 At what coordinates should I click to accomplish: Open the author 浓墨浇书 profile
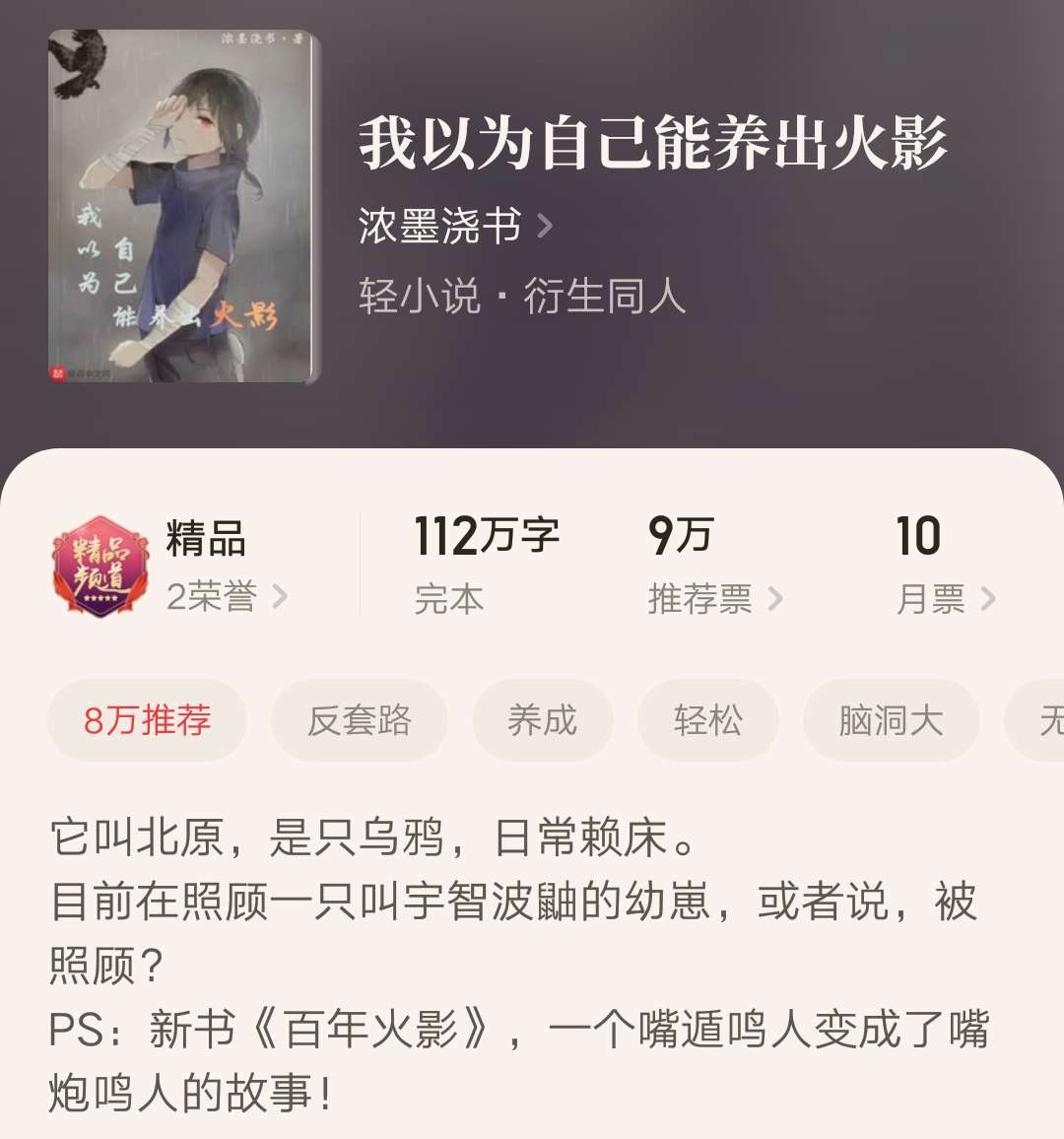[438, 225]
